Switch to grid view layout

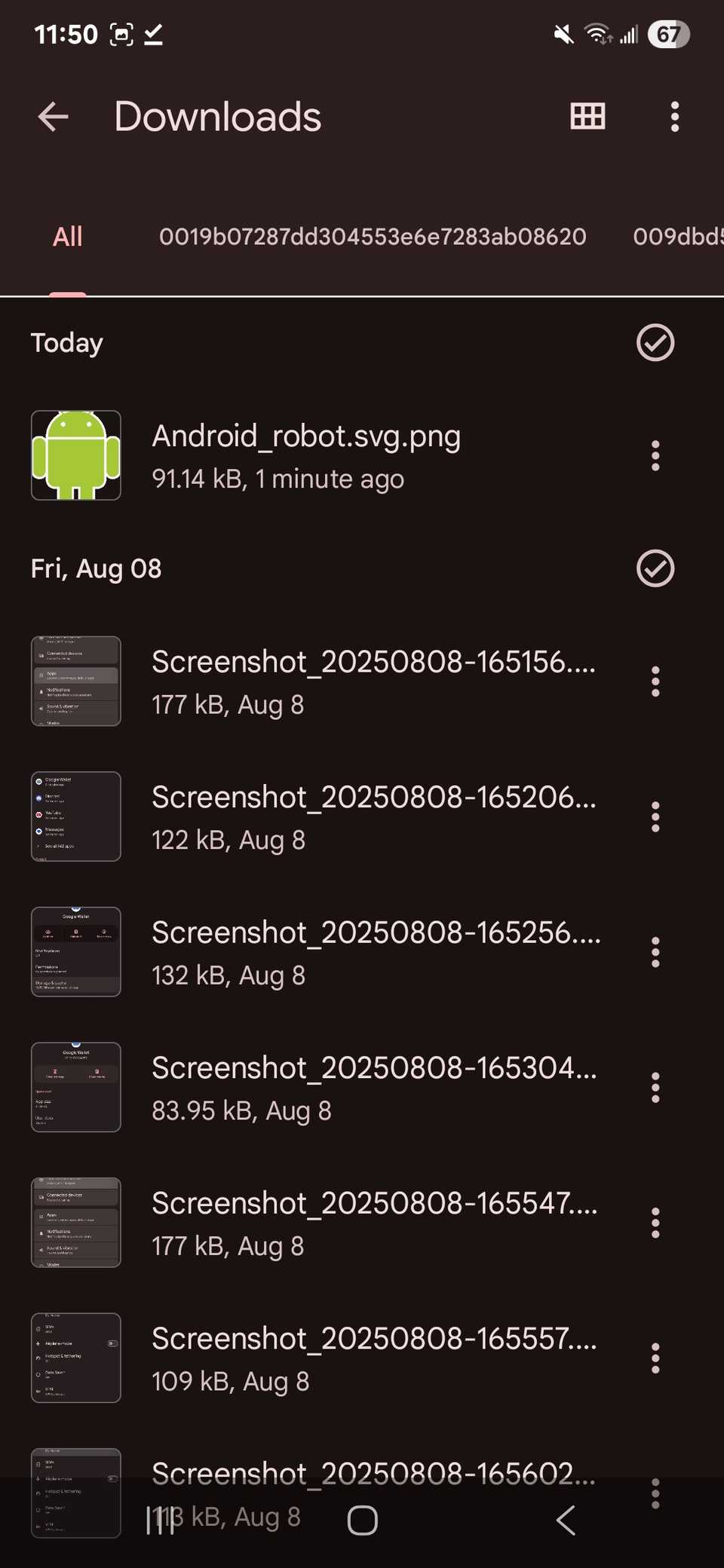point(587,116)
